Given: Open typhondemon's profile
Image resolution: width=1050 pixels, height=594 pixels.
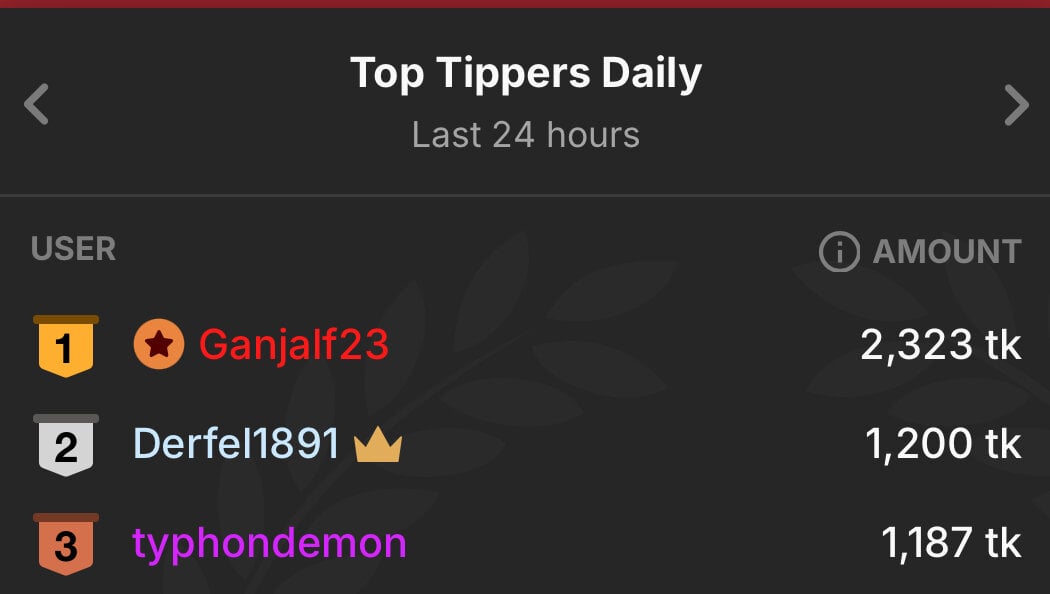Looking at the screenshot, I should click(x=269, y=544).
